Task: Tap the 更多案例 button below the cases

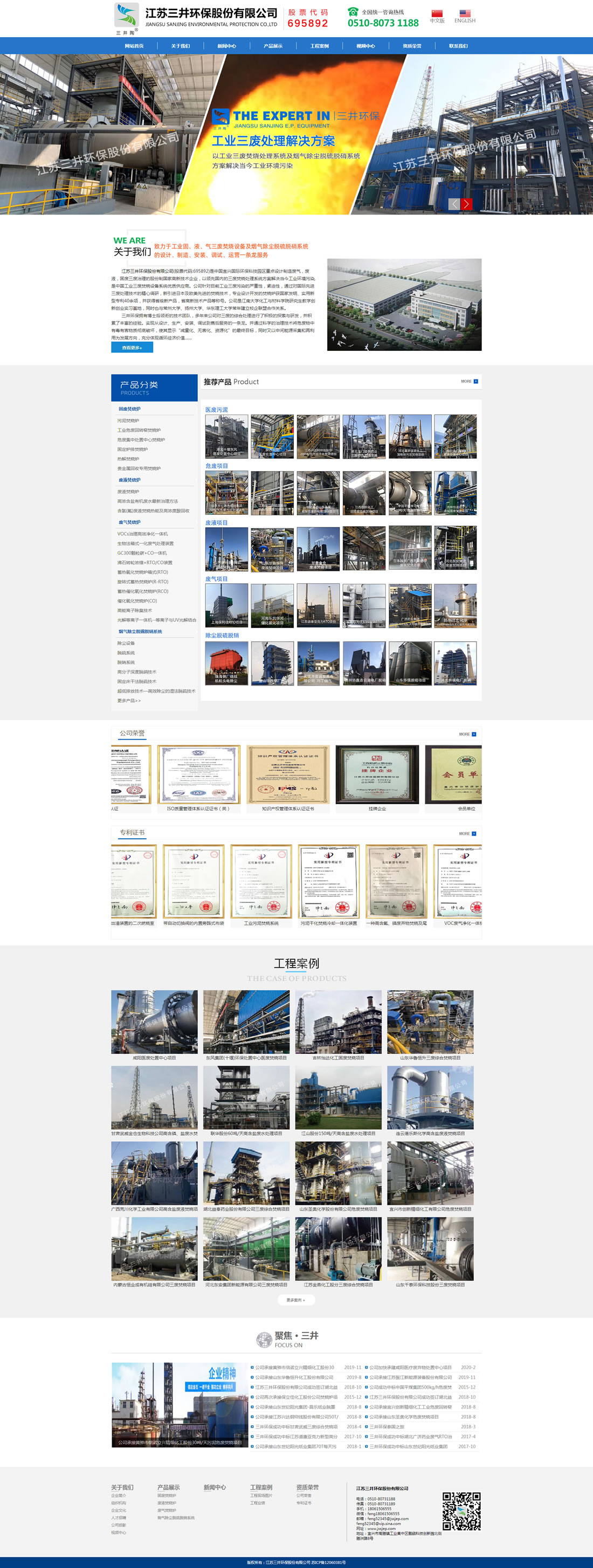Action: 296,1300
